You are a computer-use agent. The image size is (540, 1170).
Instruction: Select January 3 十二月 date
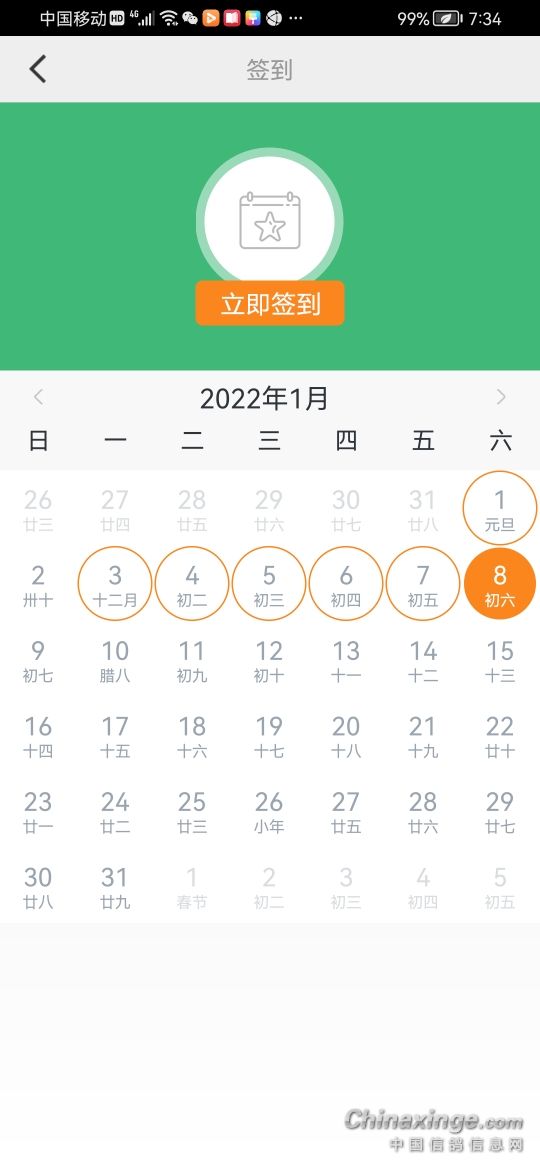(115, 584)
